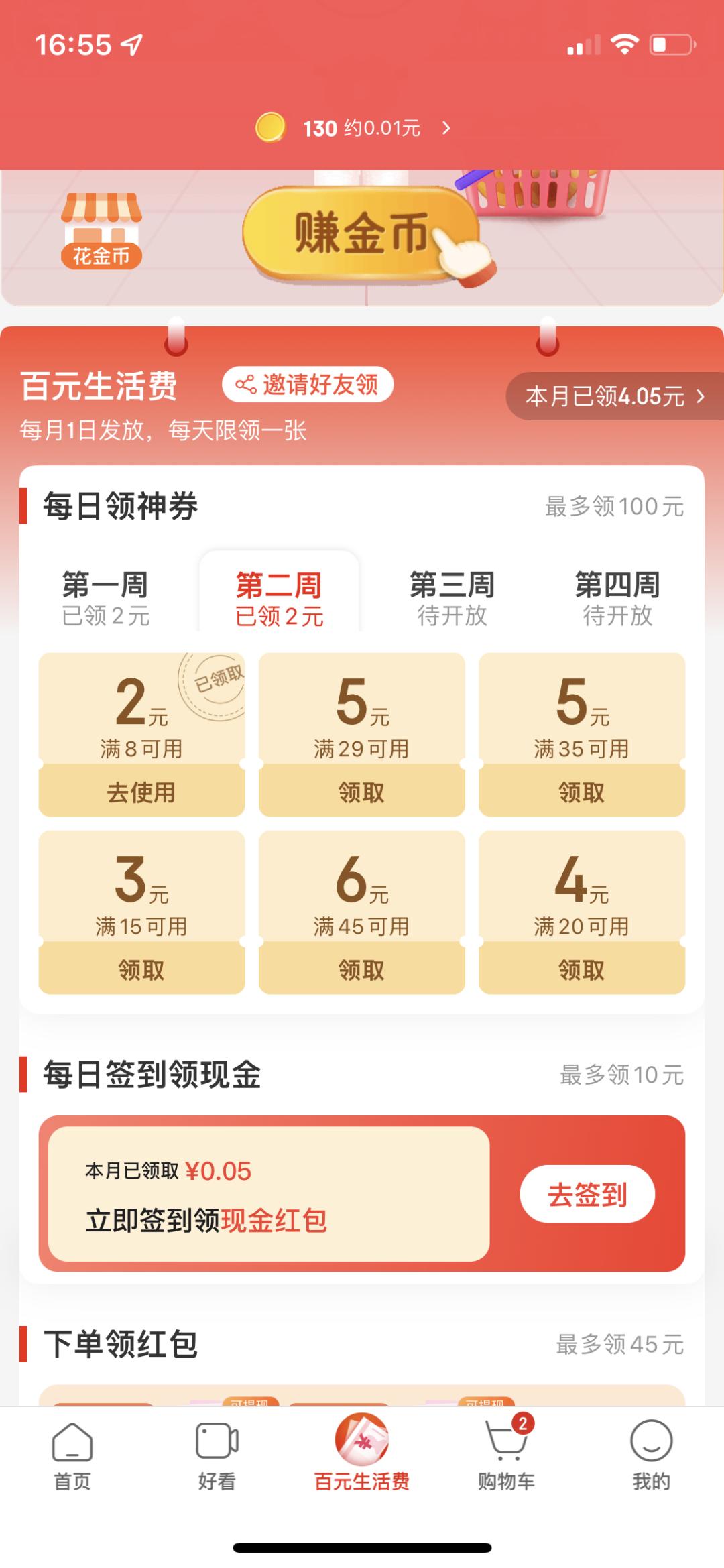Expand details via arrow next to 约0.01元
This screenshot has width=724, height=1568.
[x=444, y=129]
